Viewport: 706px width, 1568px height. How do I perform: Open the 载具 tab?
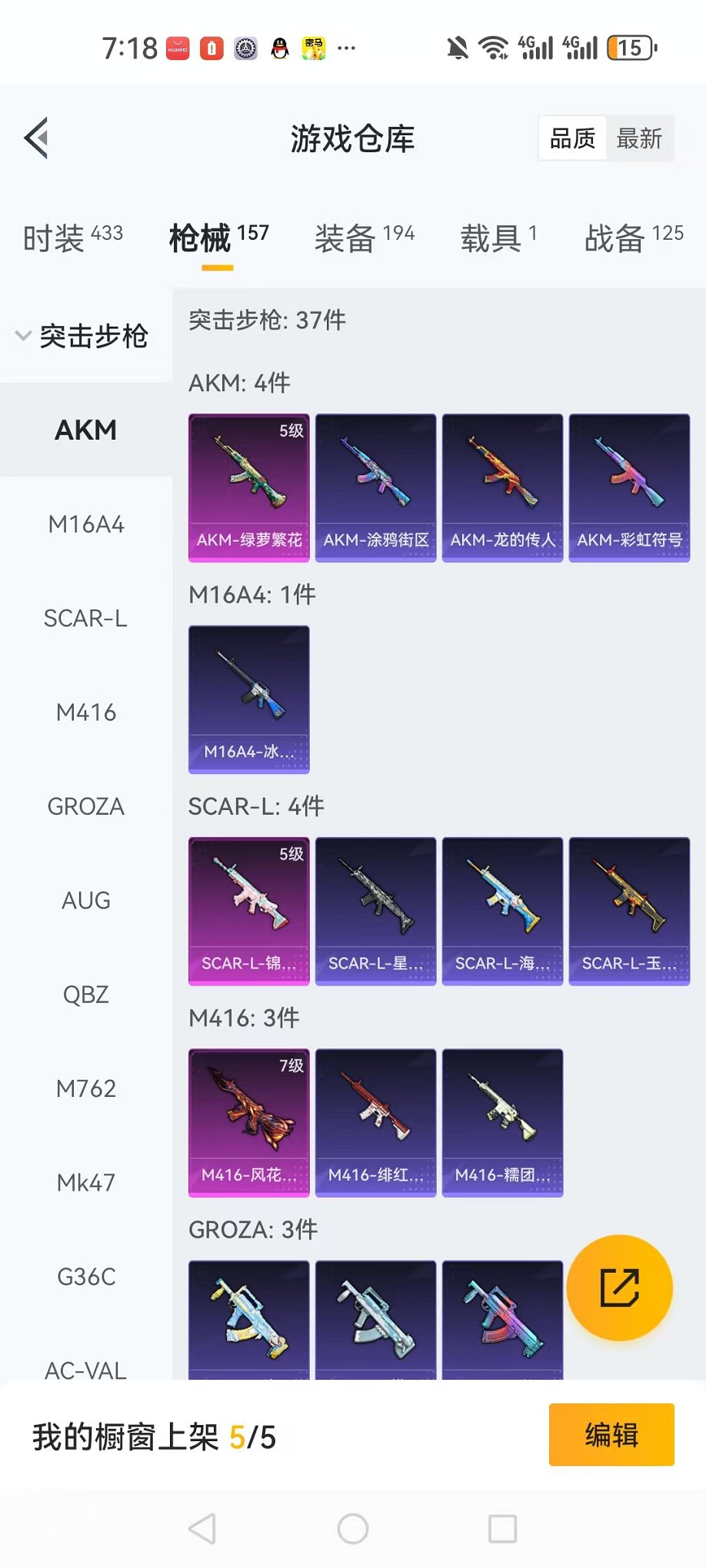coord(498,238)
